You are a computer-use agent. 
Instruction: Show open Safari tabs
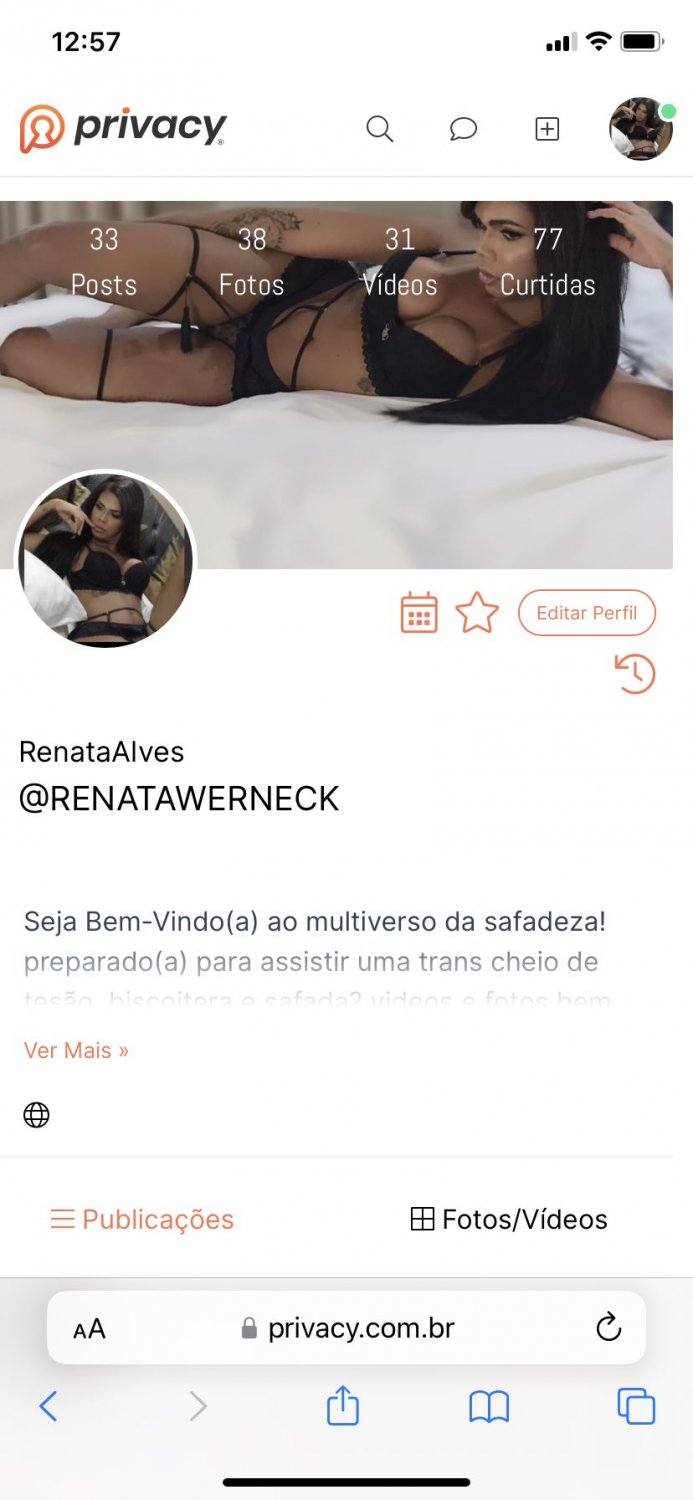coord(636,1406)
